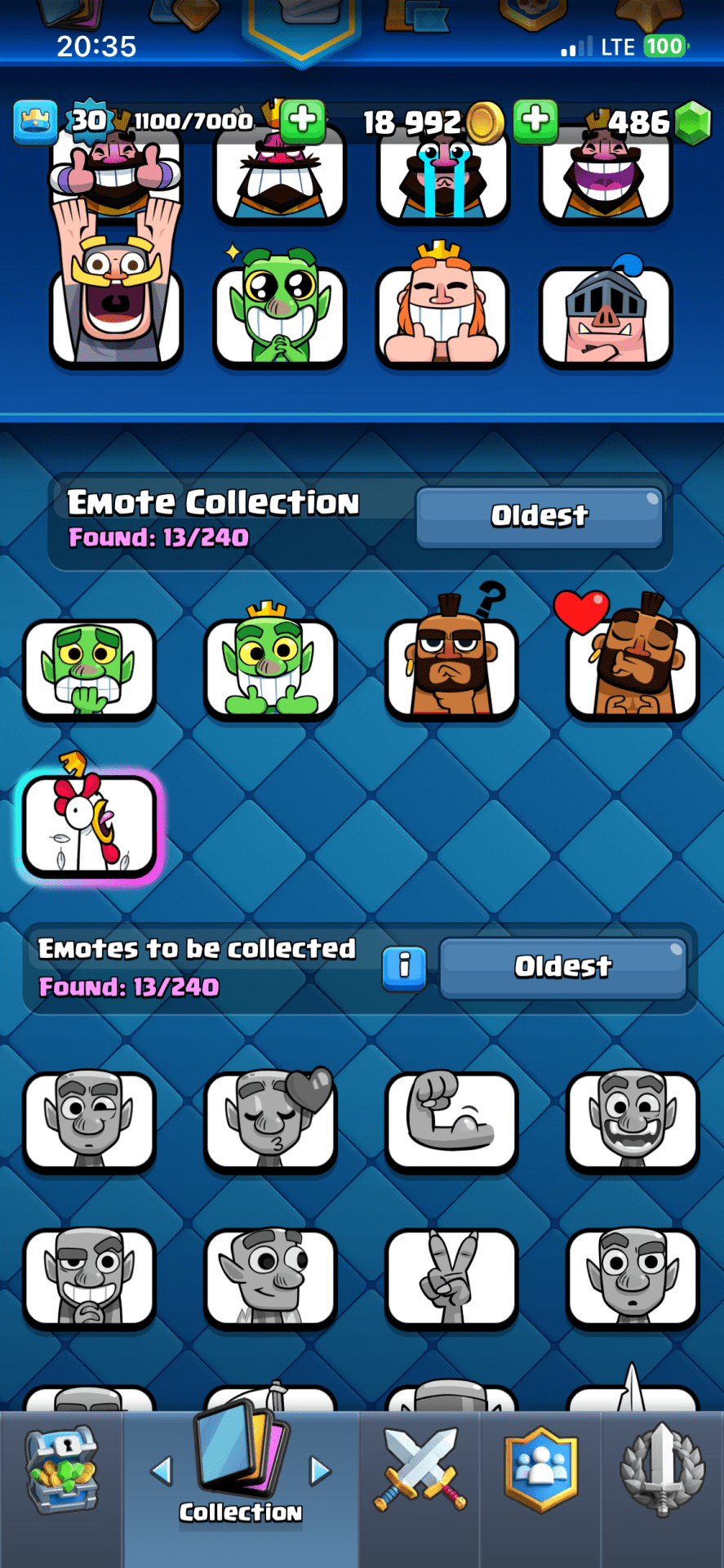Open the info icon for Emotes to be collected
Screen dimensions: 724x1568
[404, 968]
